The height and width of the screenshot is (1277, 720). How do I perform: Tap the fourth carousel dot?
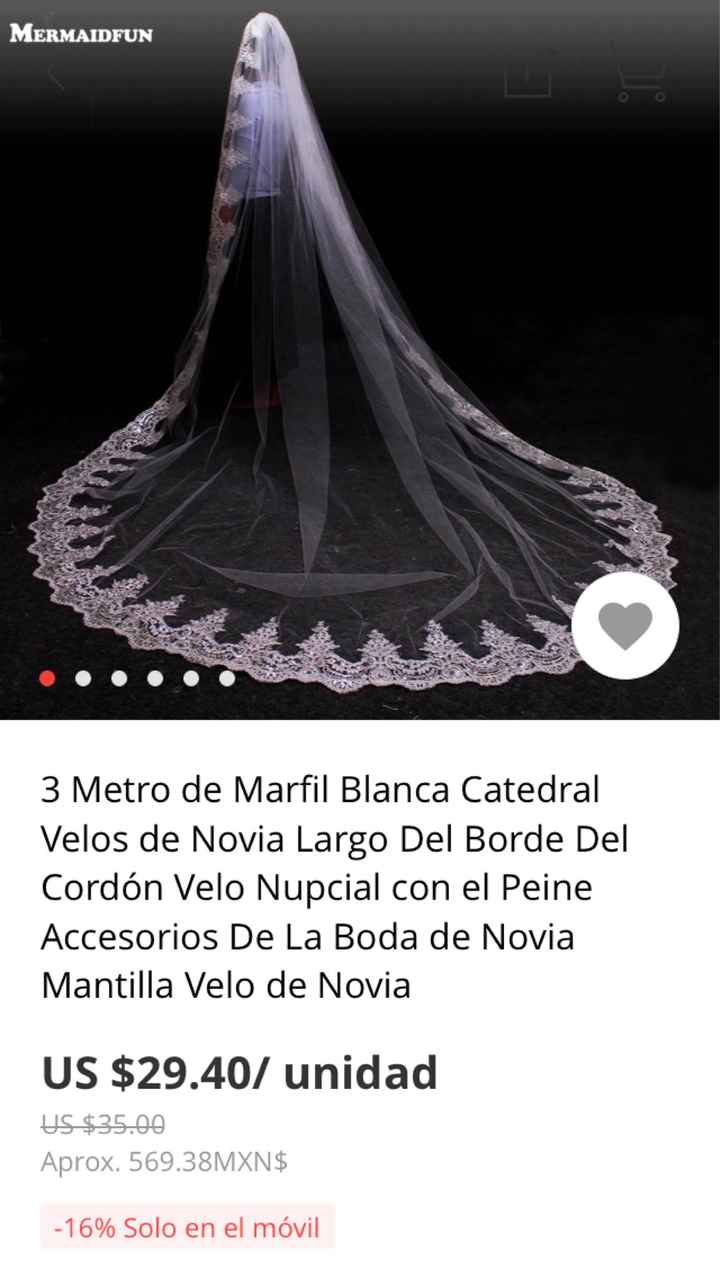tap(155, 678)
